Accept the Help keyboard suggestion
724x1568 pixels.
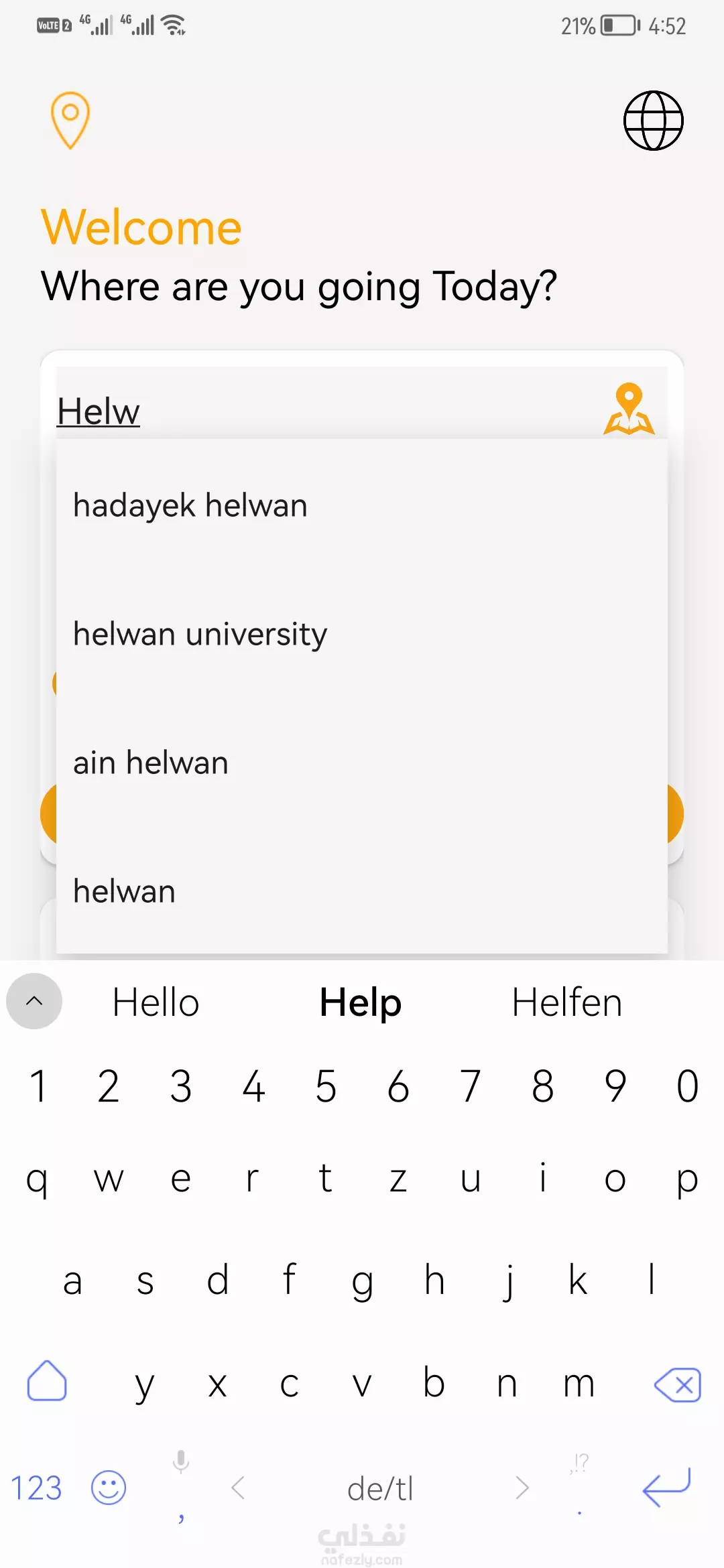tap(361, 1002)
